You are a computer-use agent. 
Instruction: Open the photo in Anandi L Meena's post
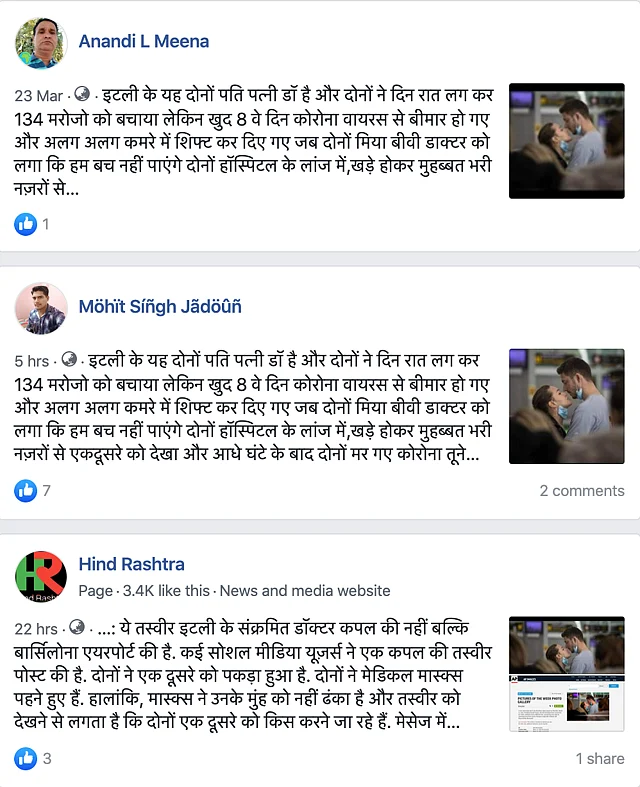tap(566, 140)
